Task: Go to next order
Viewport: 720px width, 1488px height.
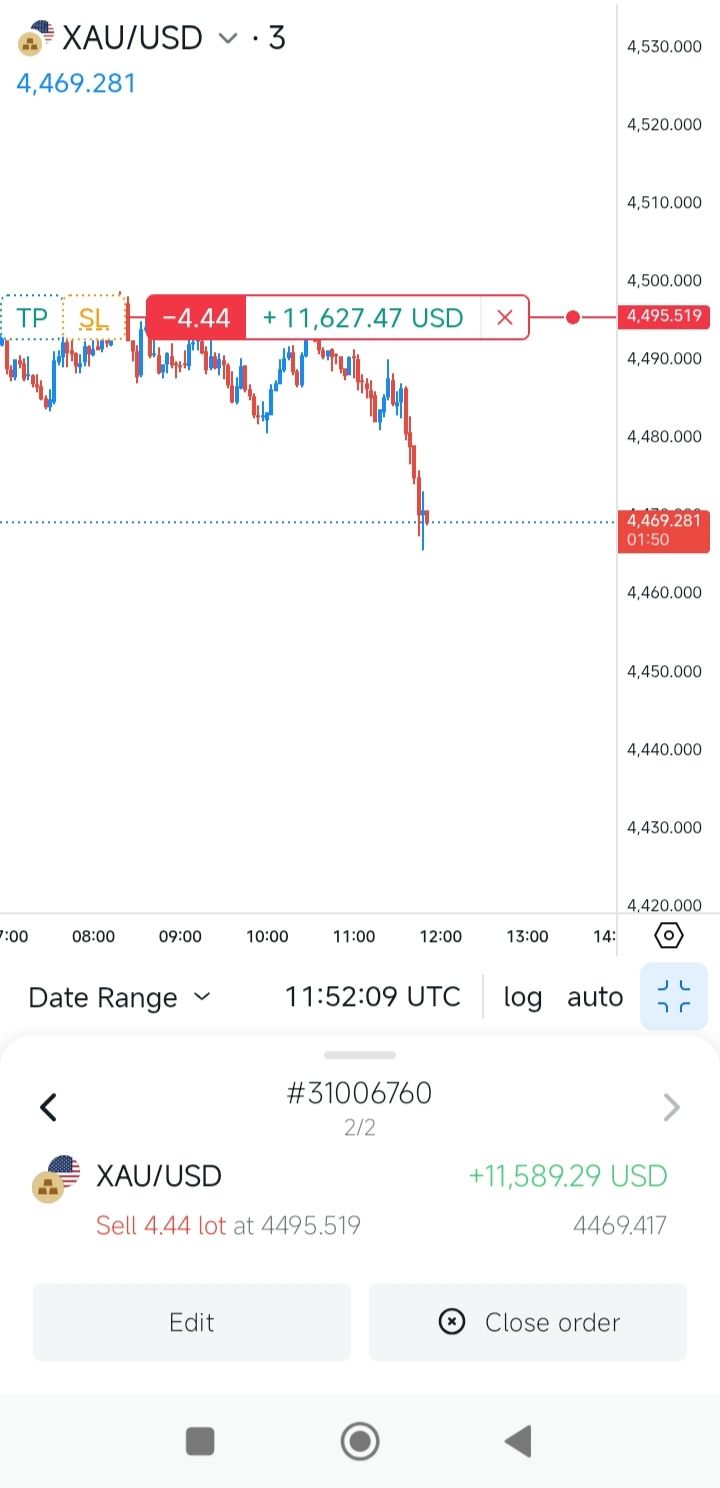Action: click(672, 1107)
